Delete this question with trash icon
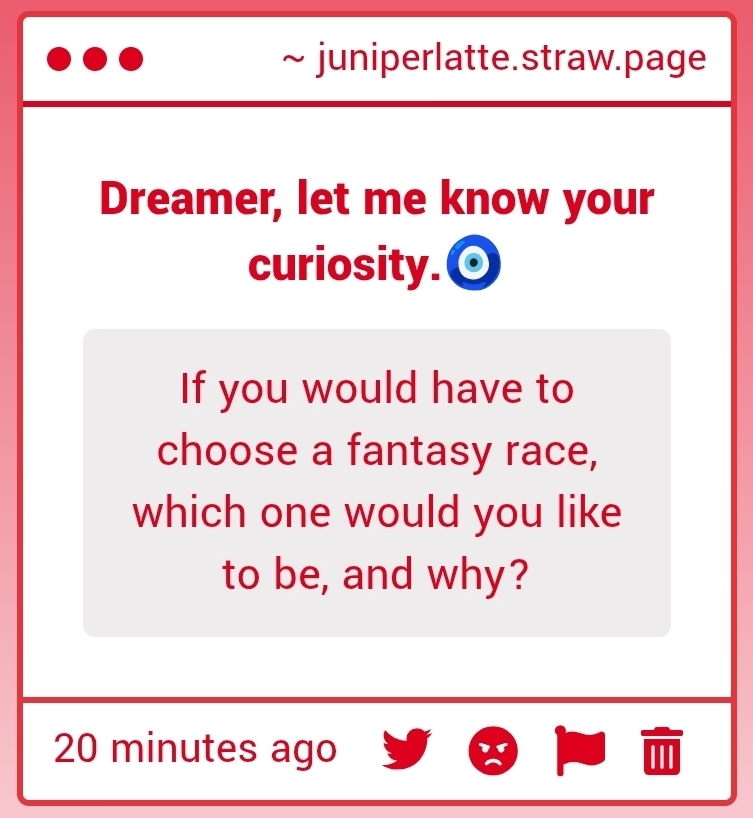753x818 pixels. [661, 750]
